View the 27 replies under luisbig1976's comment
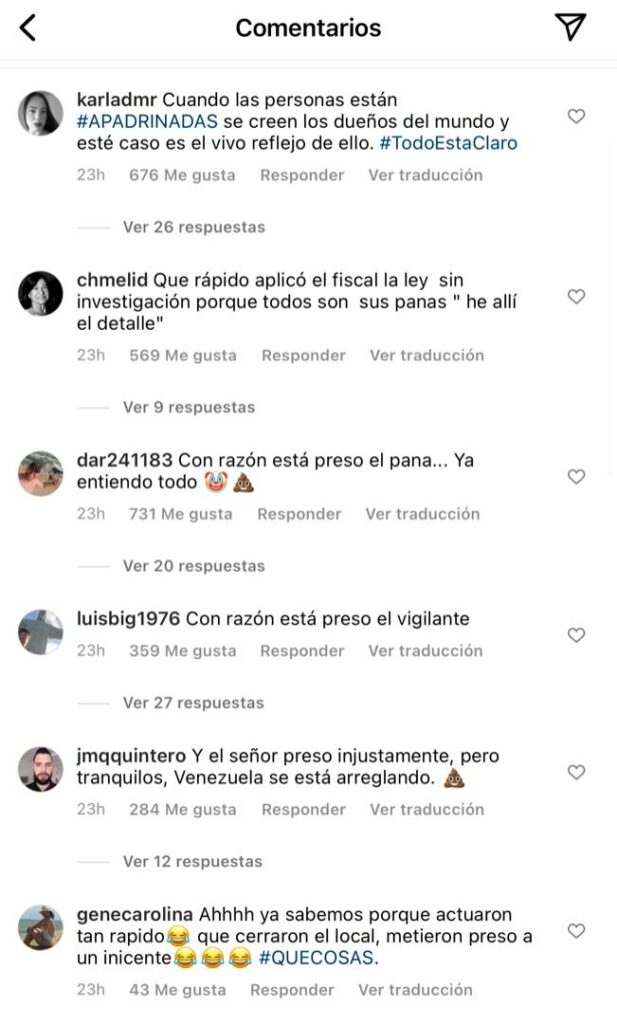This screenshot has height=1024, width=617. 193,703
